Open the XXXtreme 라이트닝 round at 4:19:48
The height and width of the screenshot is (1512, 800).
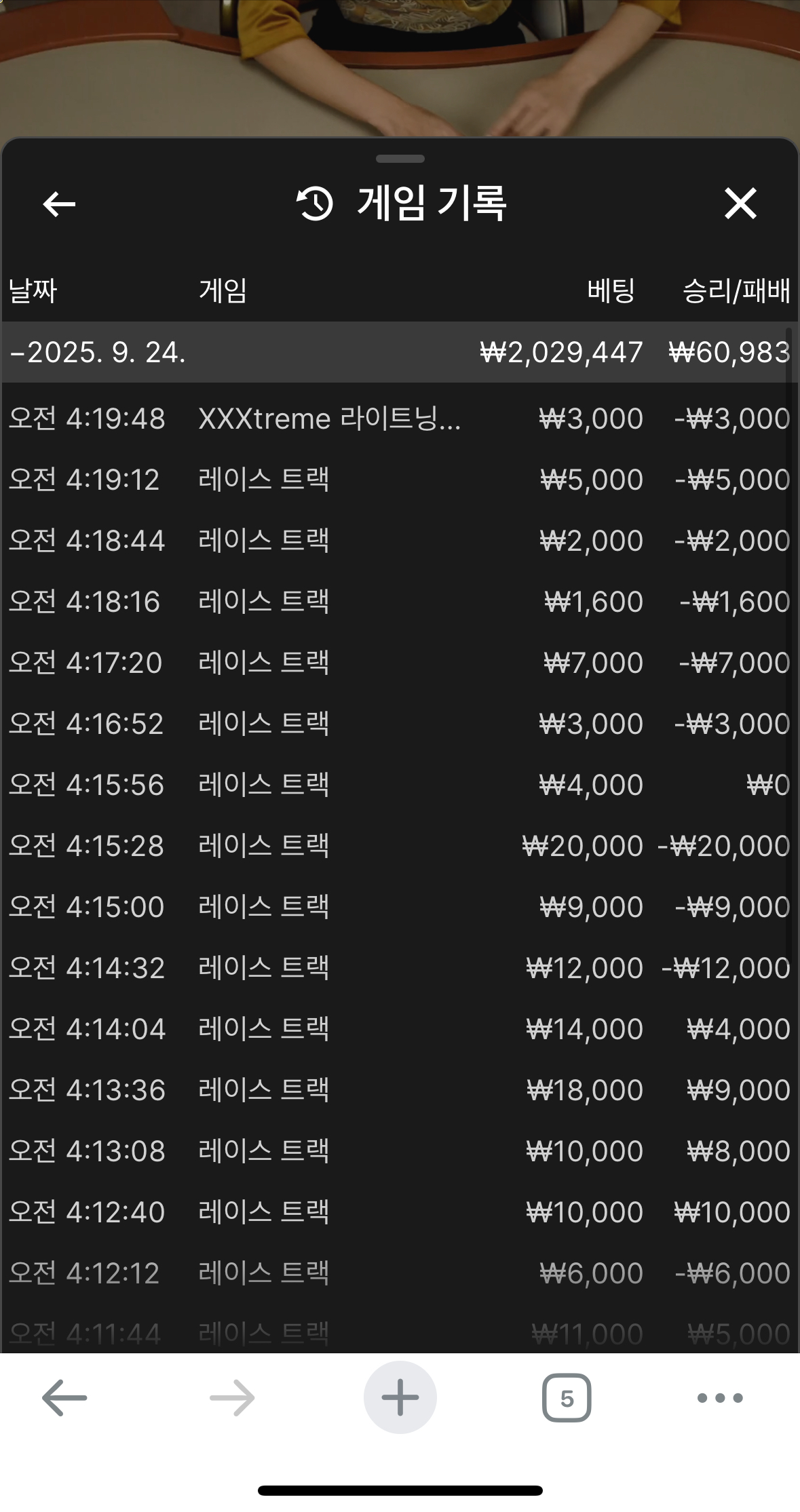(399, 419)
